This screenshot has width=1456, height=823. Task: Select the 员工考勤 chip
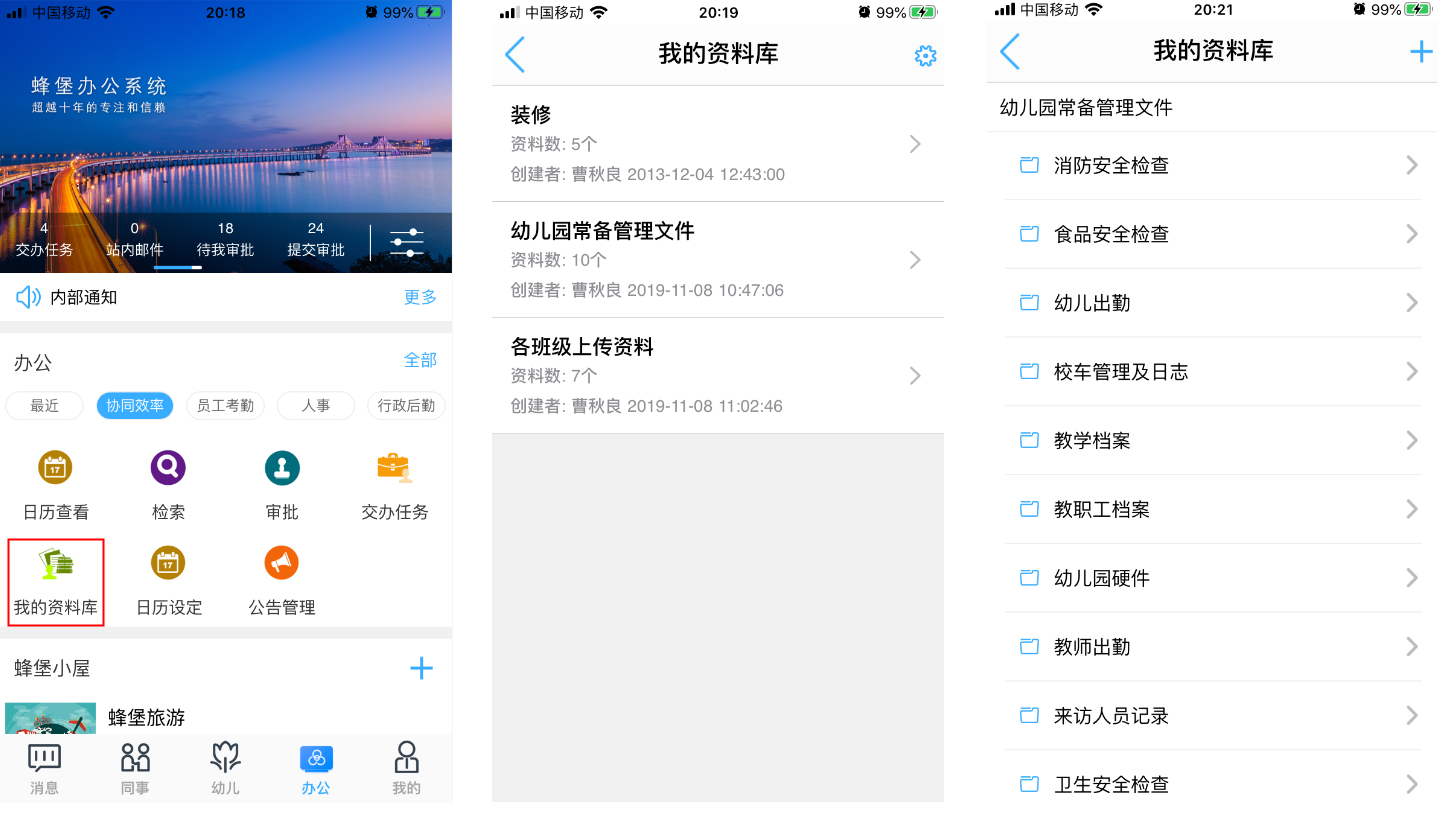point(225,406)
